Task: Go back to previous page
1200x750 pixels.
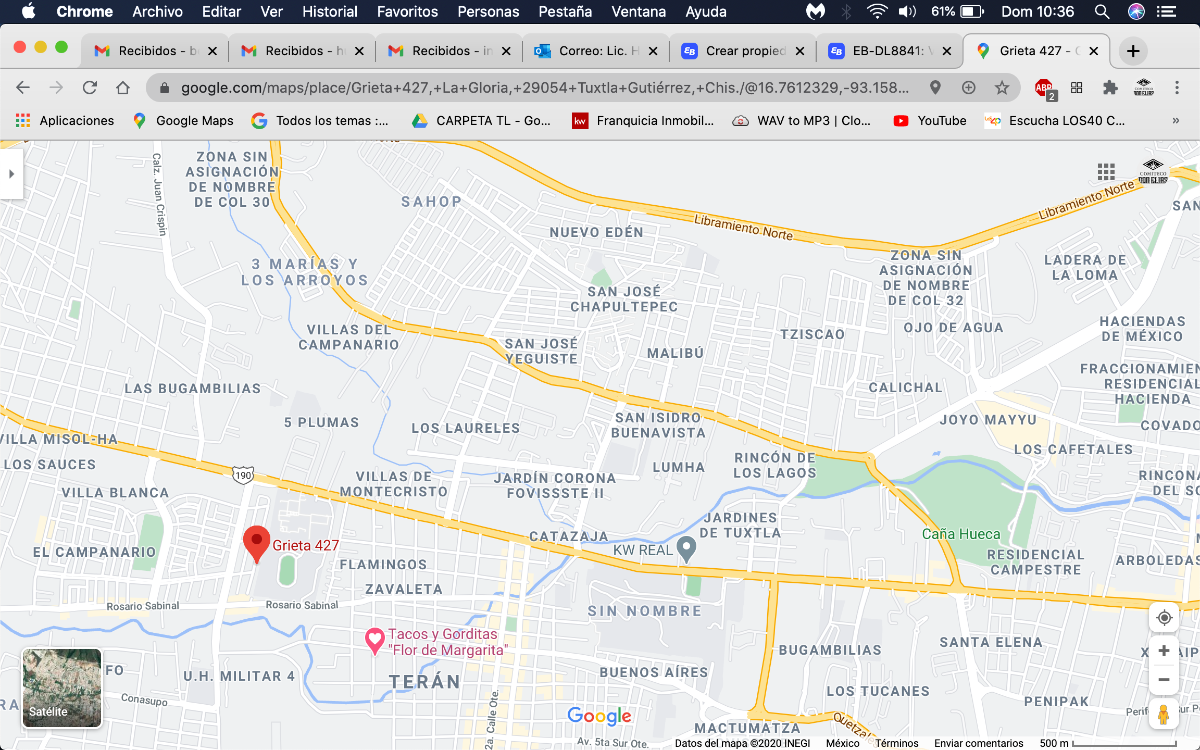Action: 23,88
